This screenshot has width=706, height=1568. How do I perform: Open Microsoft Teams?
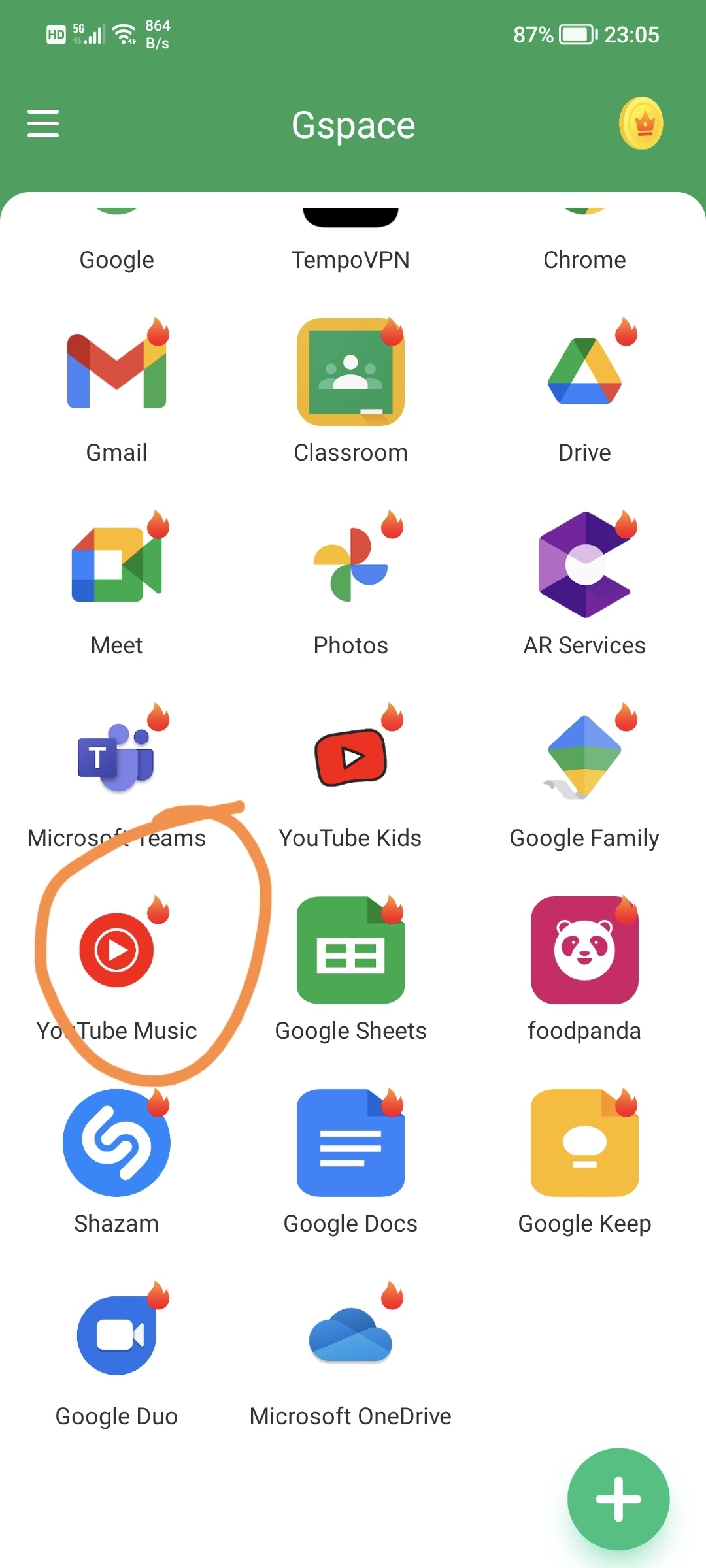(116, 758)
